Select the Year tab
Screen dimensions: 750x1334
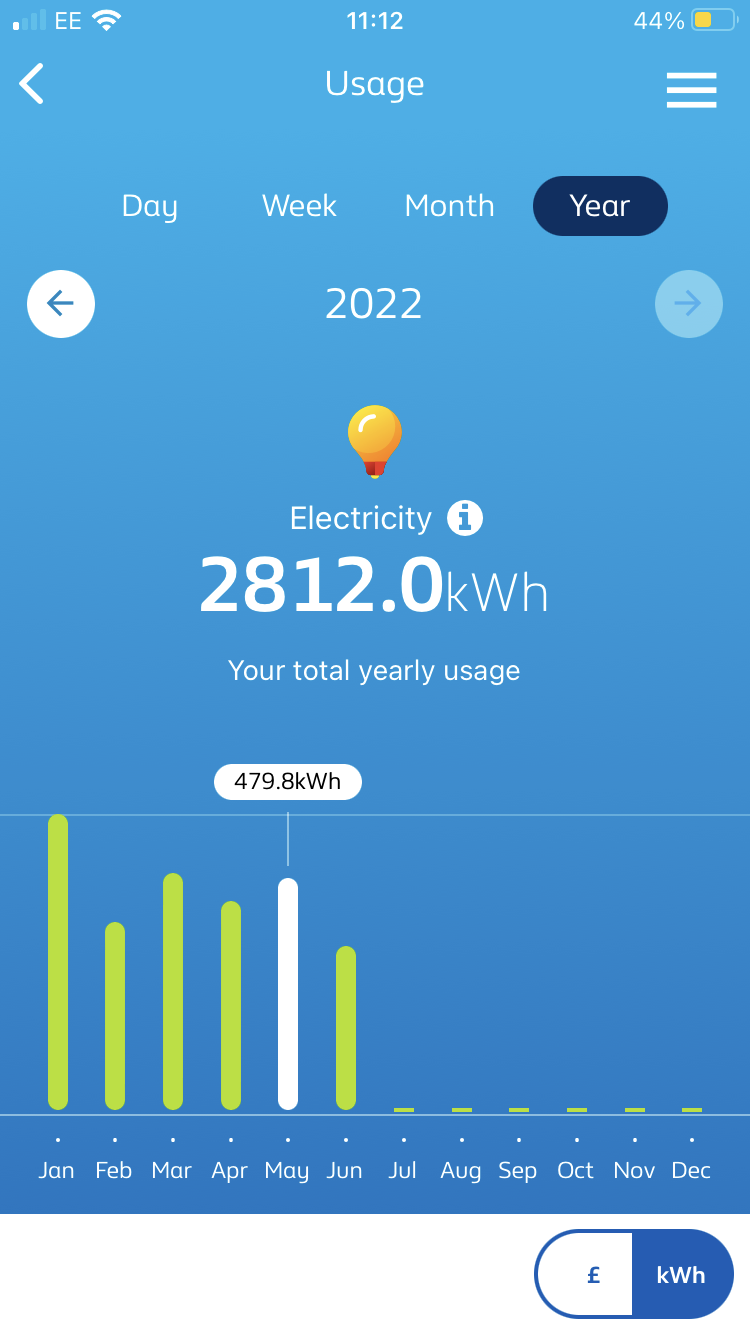tap(600, 206)
